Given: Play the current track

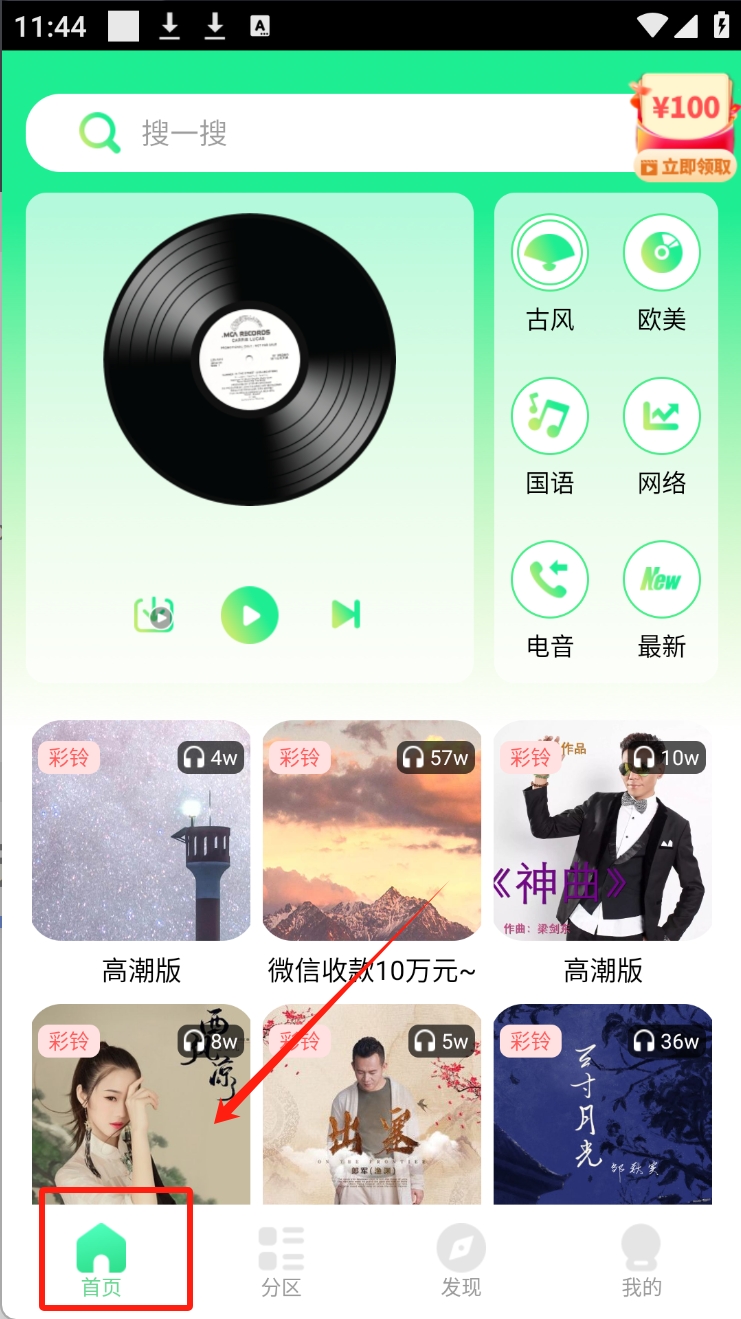Looking at the screenshot, I should [249, 614].
